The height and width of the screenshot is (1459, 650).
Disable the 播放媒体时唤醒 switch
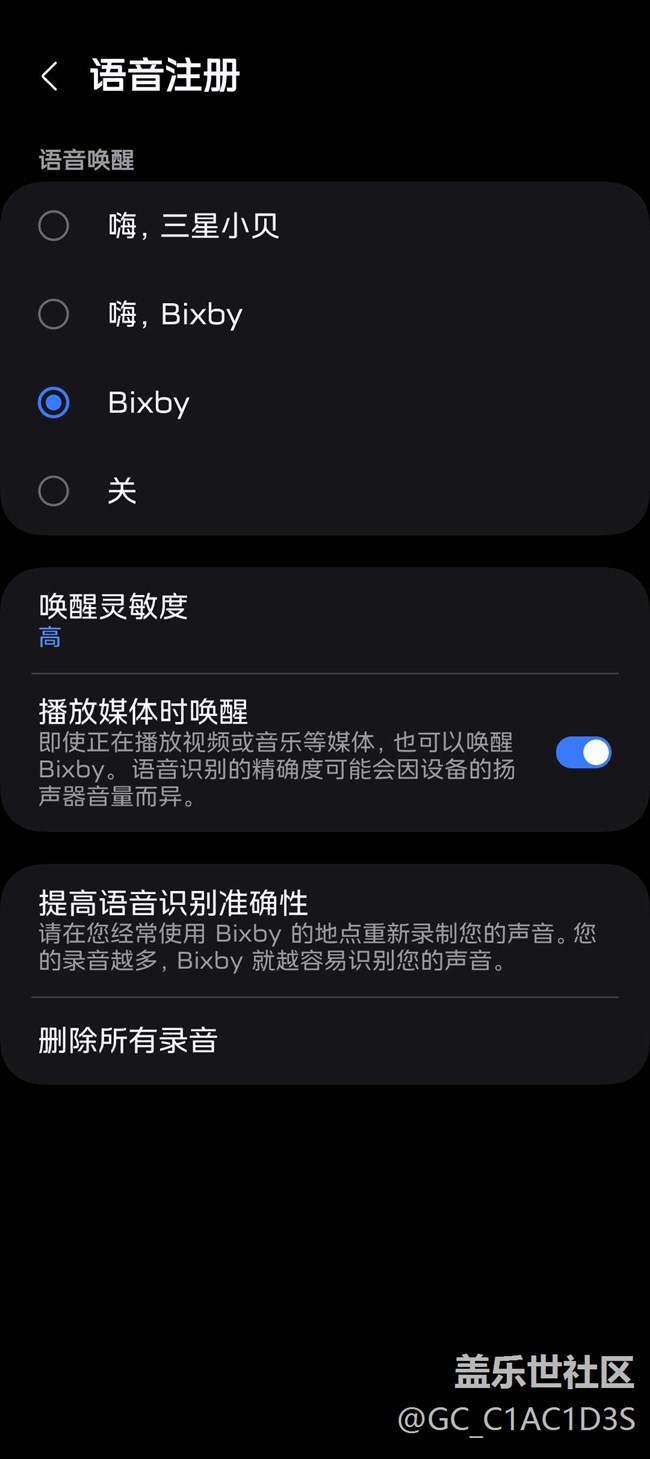(583, 753)
